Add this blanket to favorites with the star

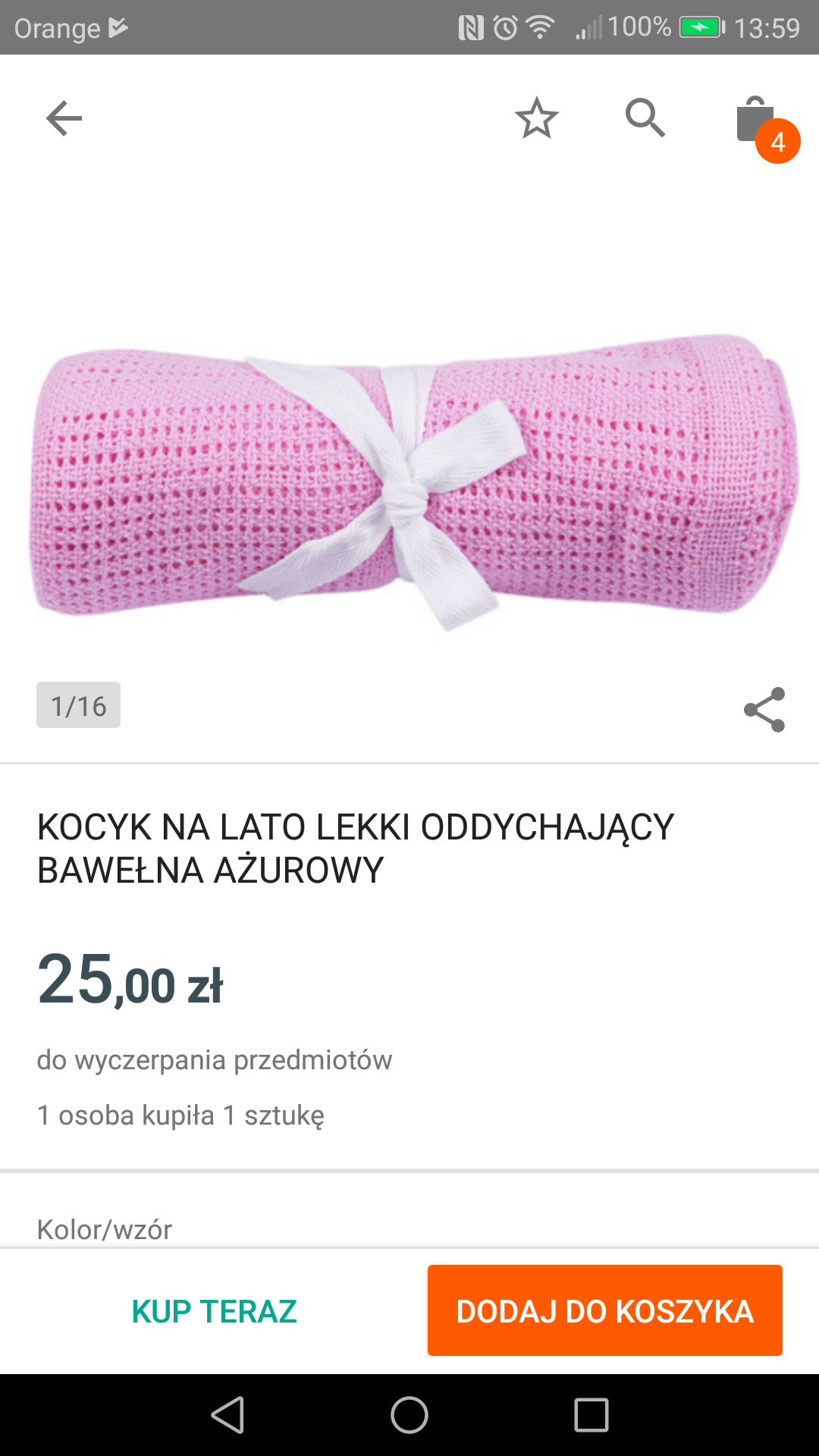pos(537,118)
